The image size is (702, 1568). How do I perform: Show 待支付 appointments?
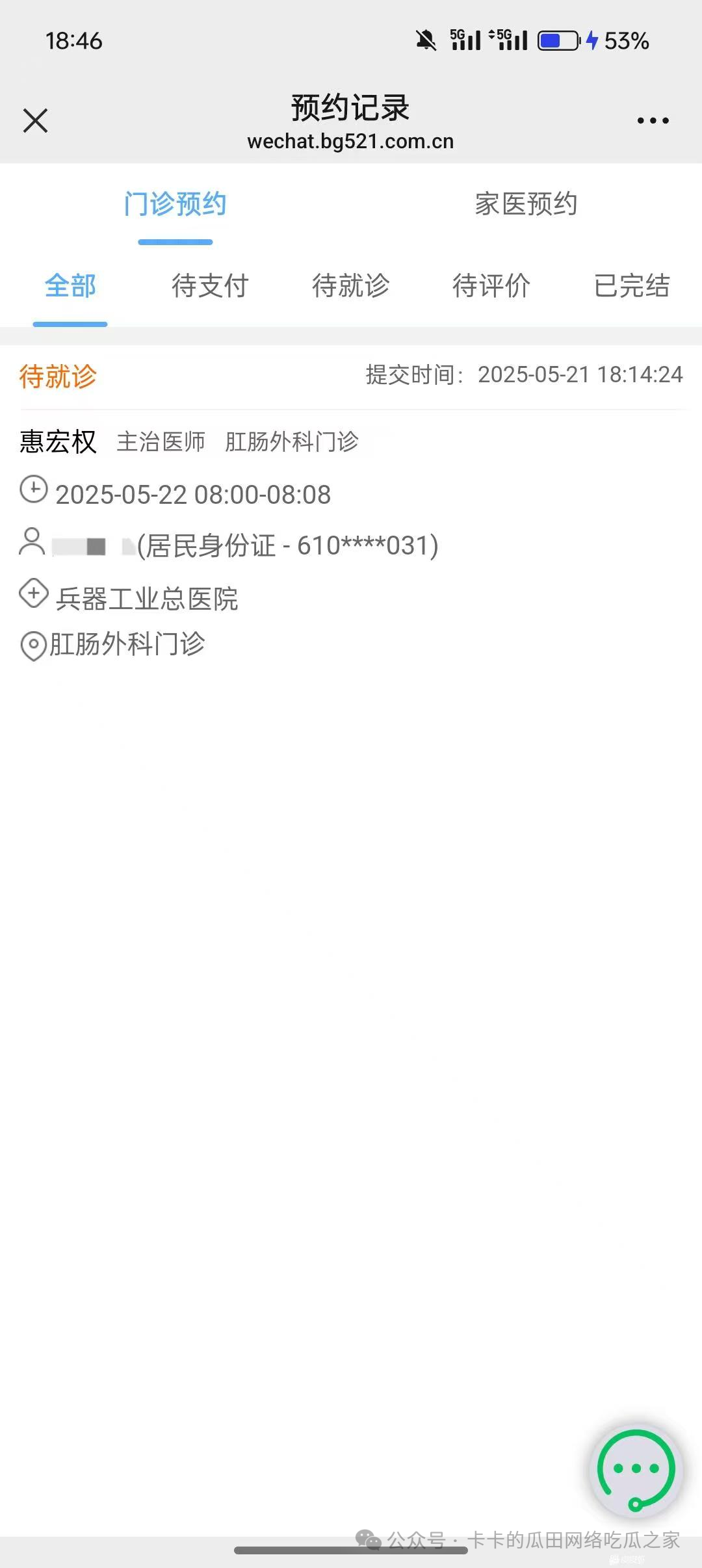coord(210,286)
